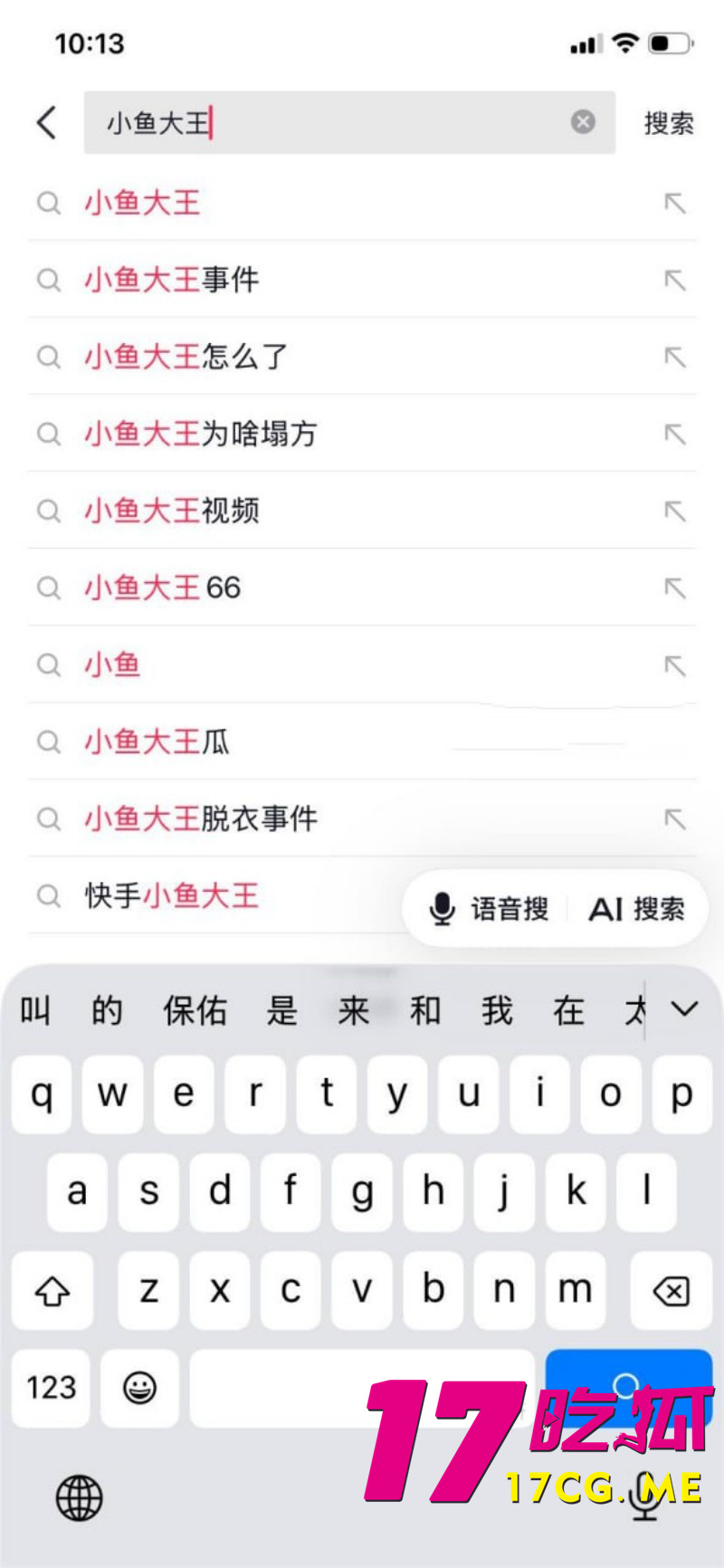Tap the arrow to fill in 小鱼大王66
This screenshot has width=724, height=1568.
tap(676, 588)
